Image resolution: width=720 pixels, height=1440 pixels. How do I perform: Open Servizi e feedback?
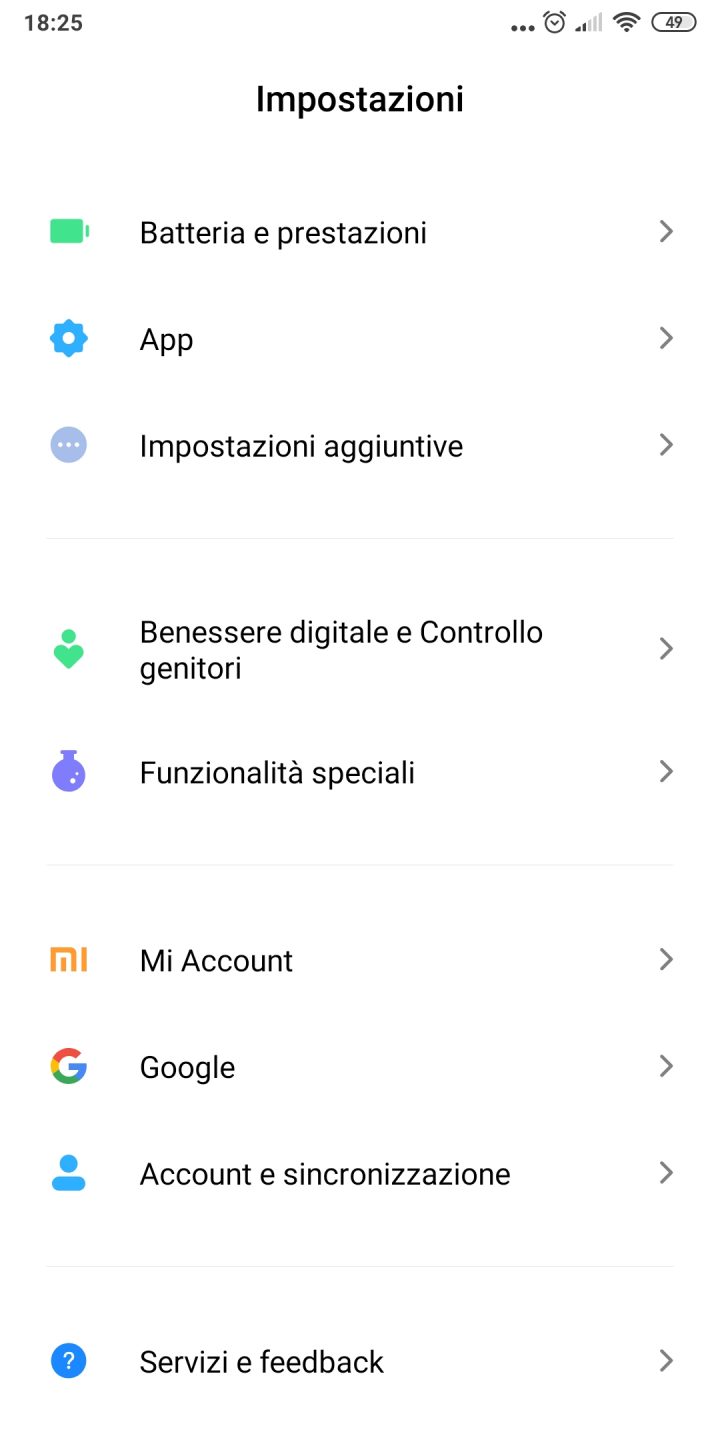(261, 1362)
